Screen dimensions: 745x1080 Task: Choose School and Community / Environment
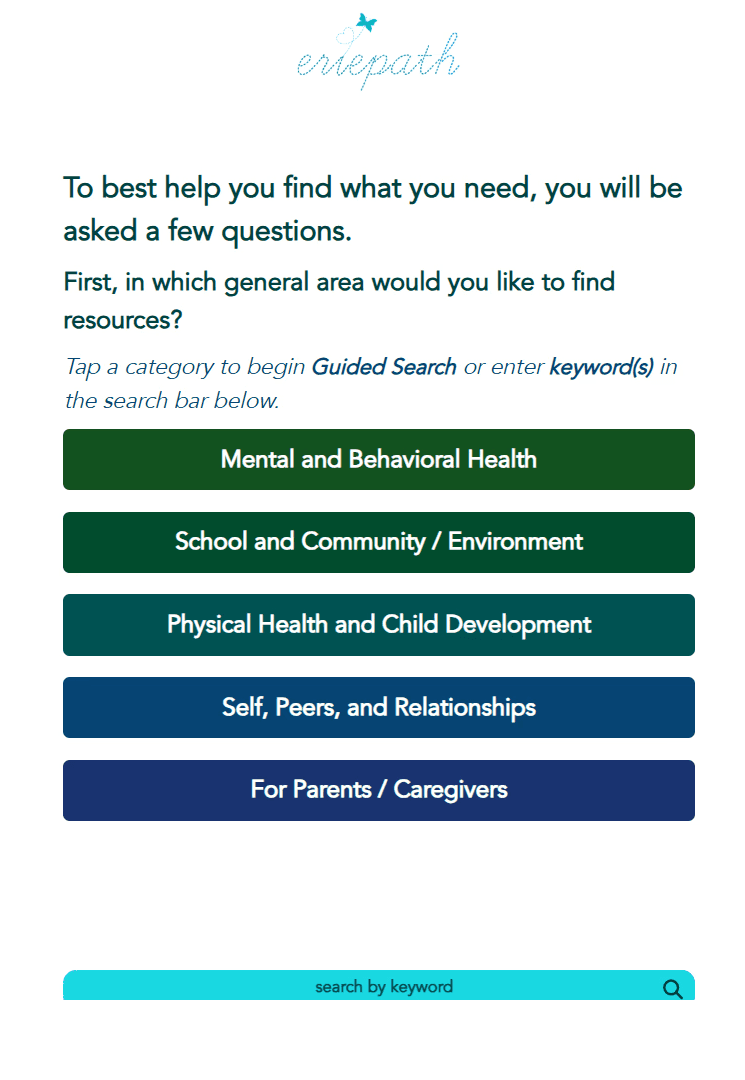click(x=379, y=542)
